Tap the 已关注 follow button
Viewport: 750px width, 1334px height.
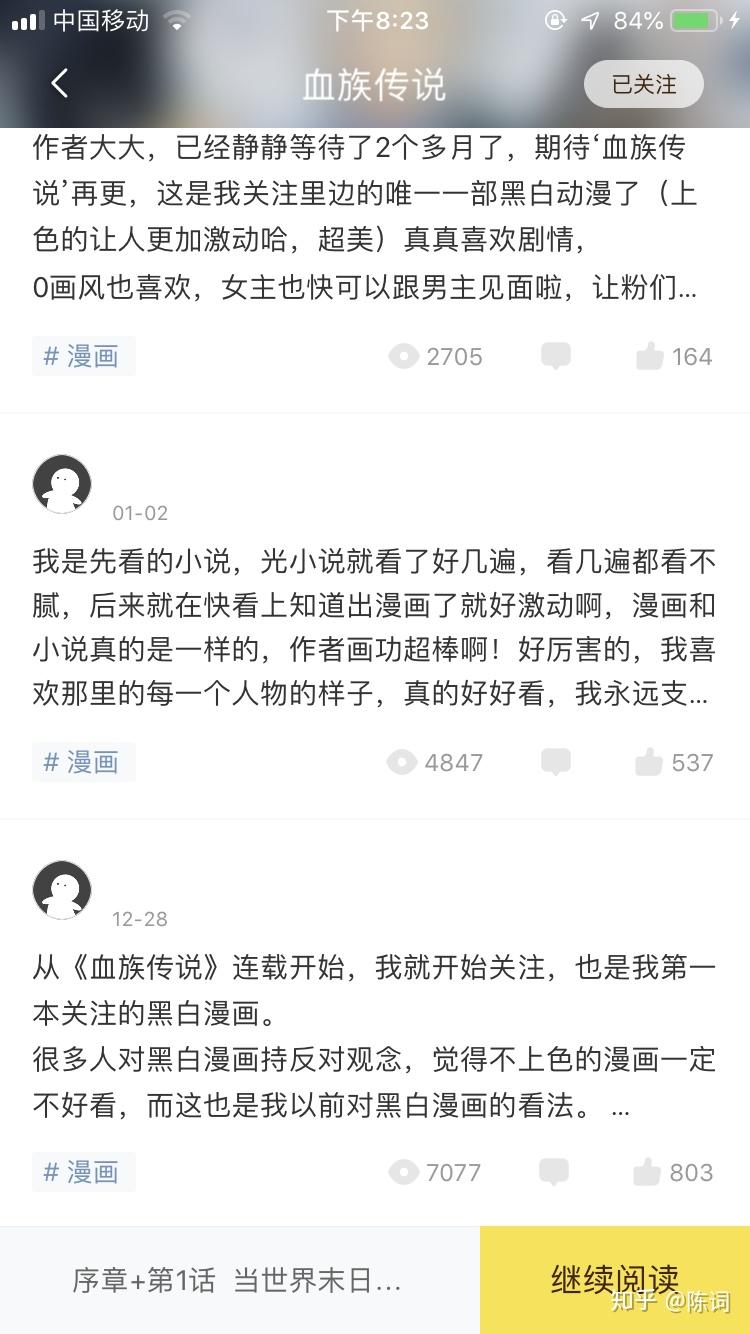click(643, 85)
